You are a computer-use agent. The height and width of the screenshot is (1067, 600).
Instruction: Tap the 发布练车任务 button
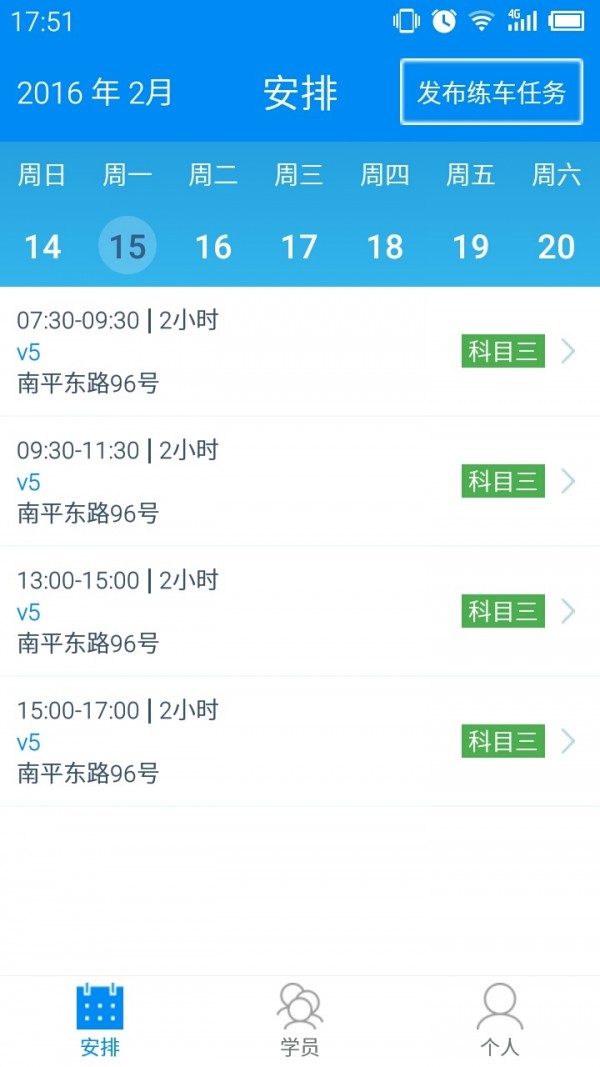click(491, 93)
